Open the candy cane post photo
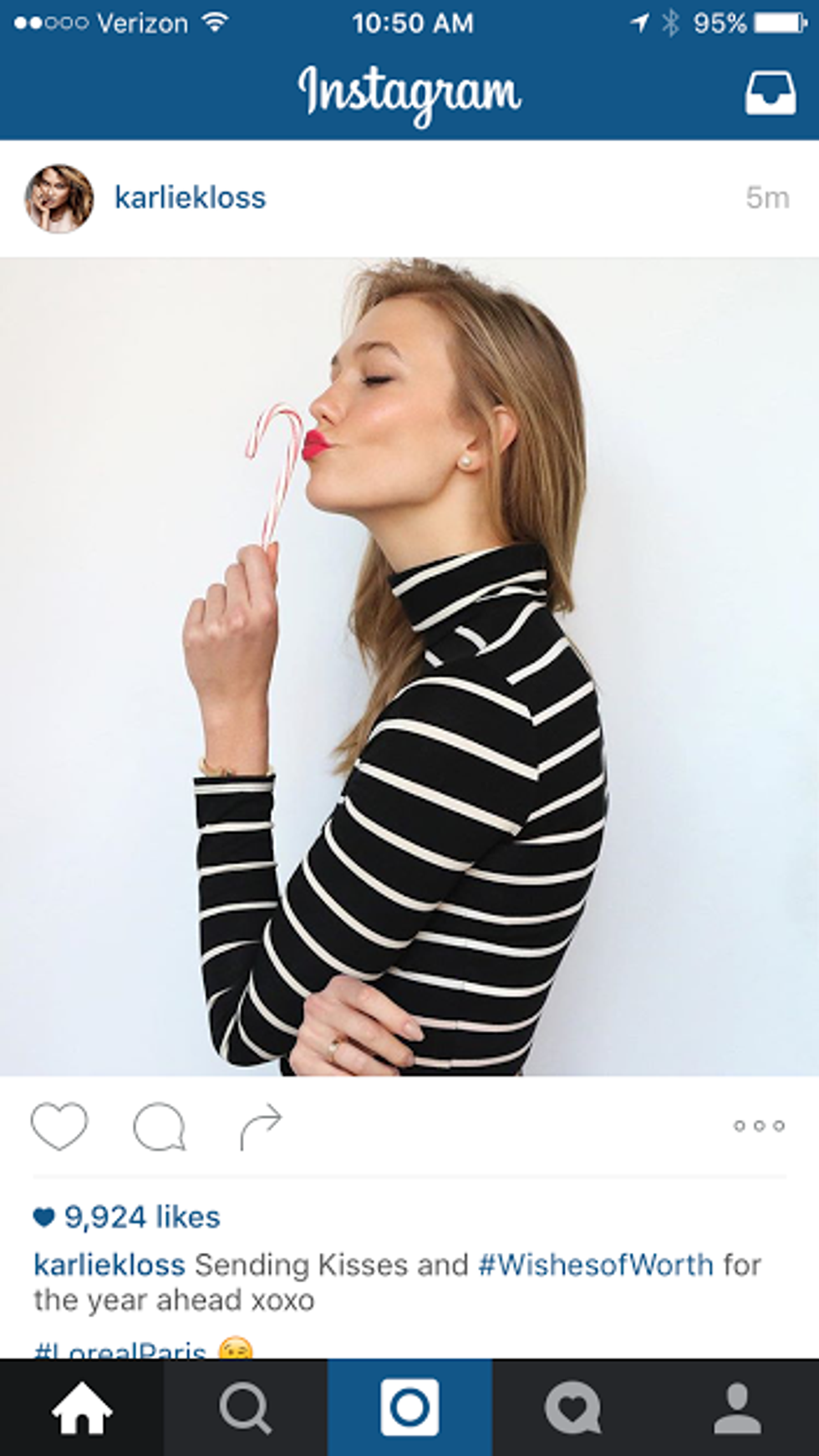This screenshot has height=1456, width=819. (x=409, y=666)
